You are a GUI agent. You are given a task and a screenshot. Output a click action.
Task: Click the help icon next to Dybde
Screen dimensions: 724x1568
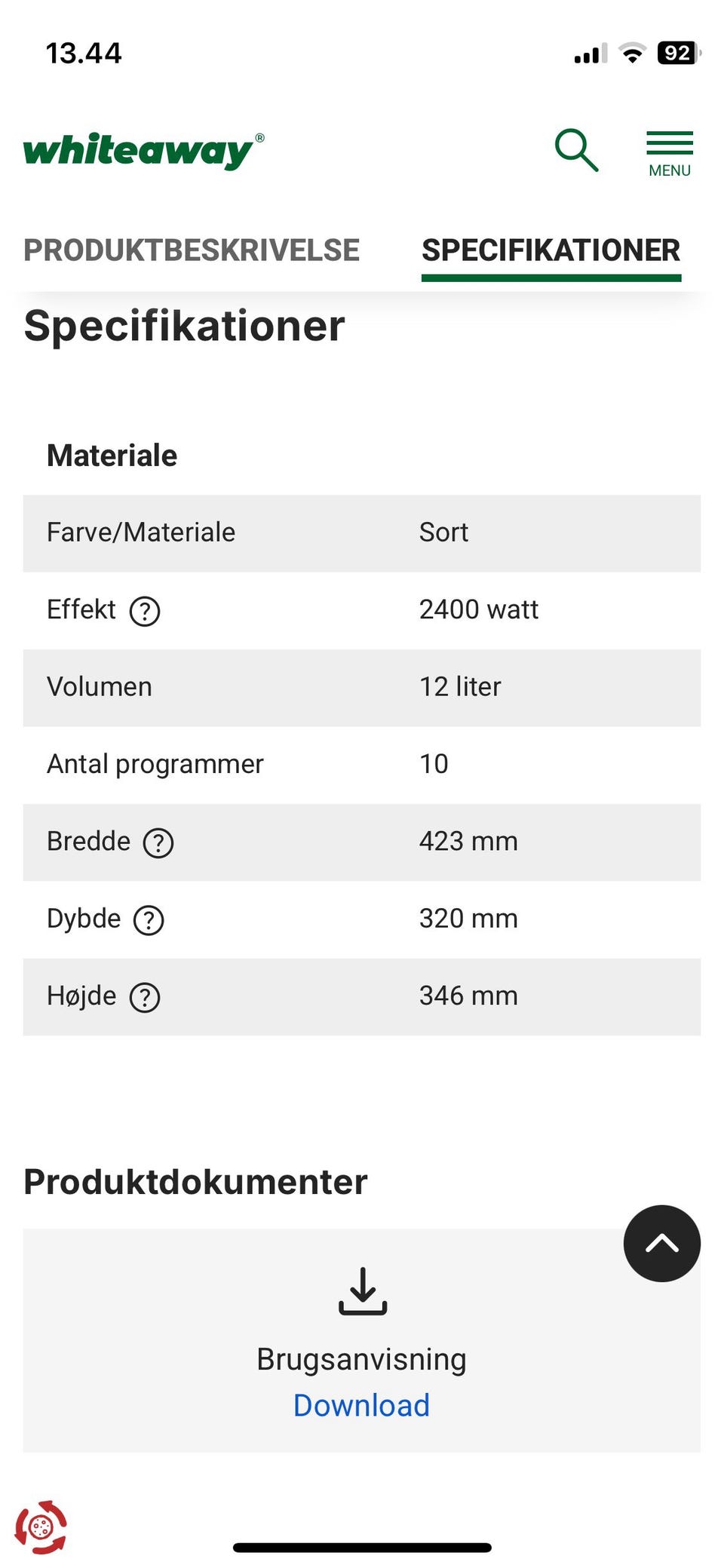pos(149,920)
